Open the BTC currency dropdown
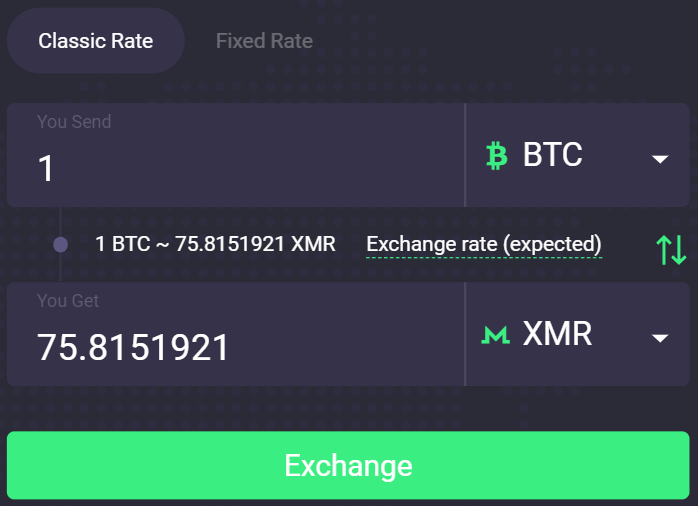The height and width of the screenshot is (506, 698). (577, 156)
